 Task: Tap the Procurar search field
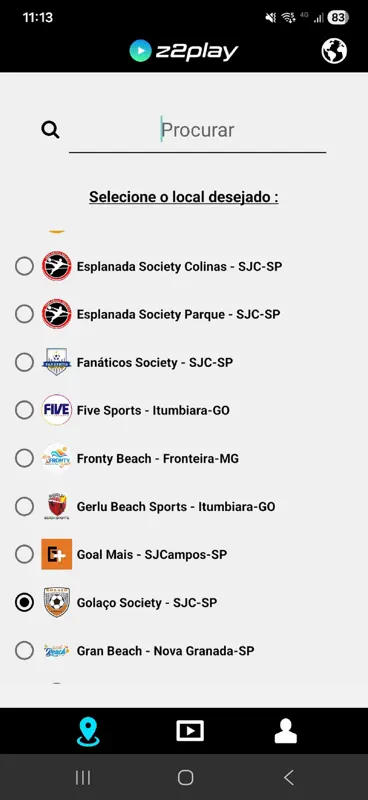pyautogui.click(x=198, y=130)
